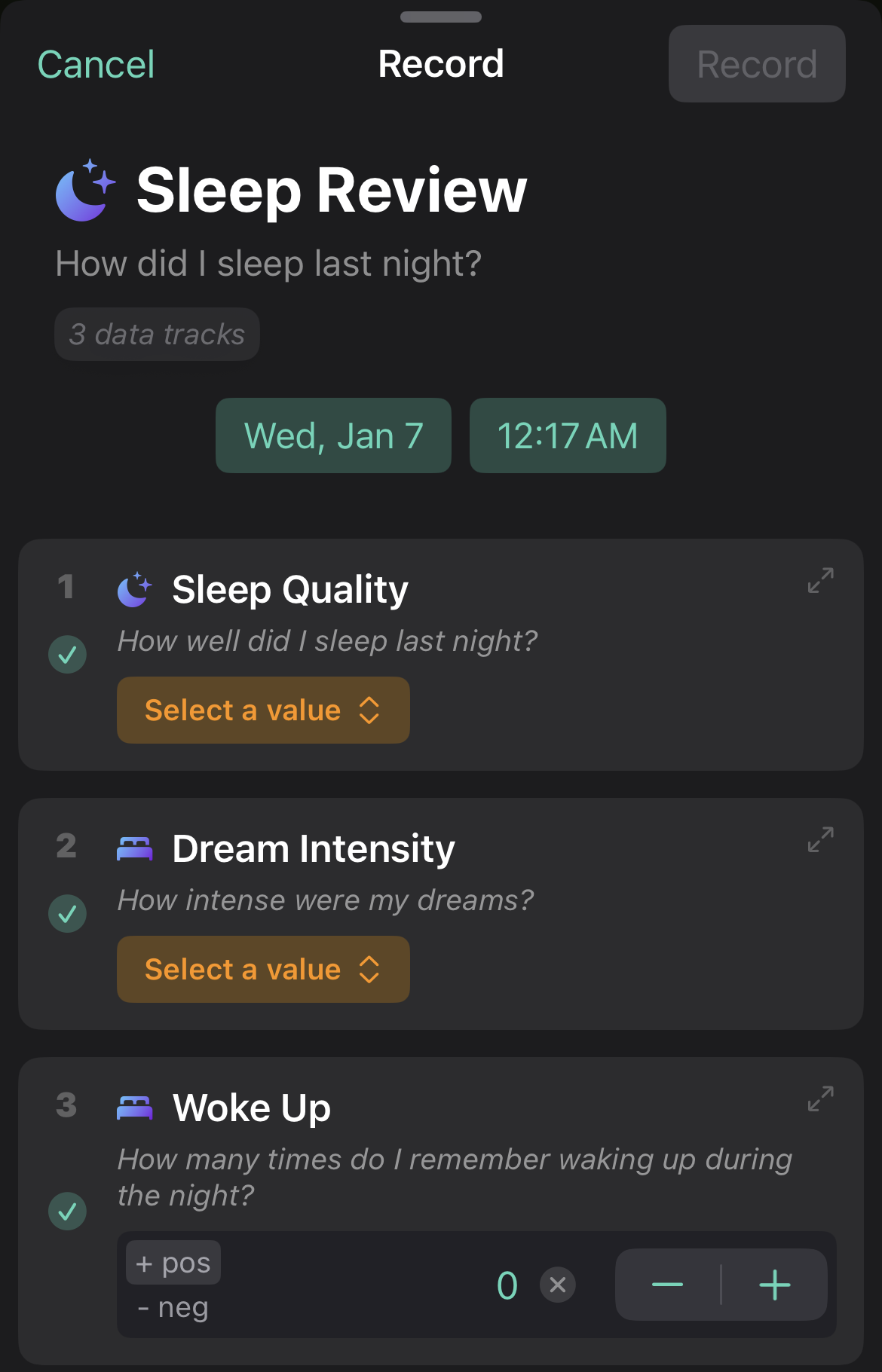Open Dream Intensity value selector
This screenshot has width=882, height=1372.
pyautogui.click(x=263, y=970)
